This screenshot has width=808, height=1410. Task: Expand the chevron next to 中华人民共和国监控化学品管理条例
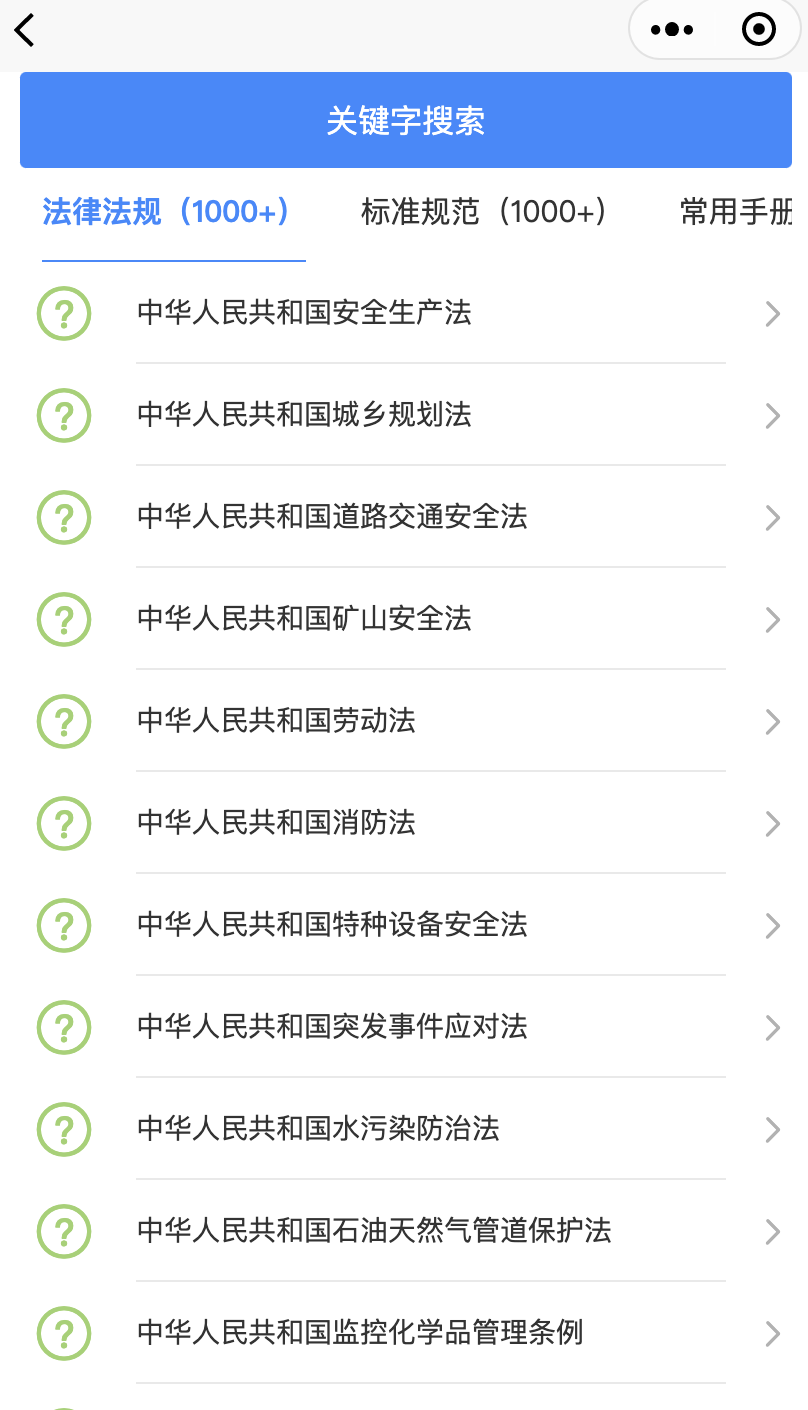pyautogui.click(x=773, y=1333)
